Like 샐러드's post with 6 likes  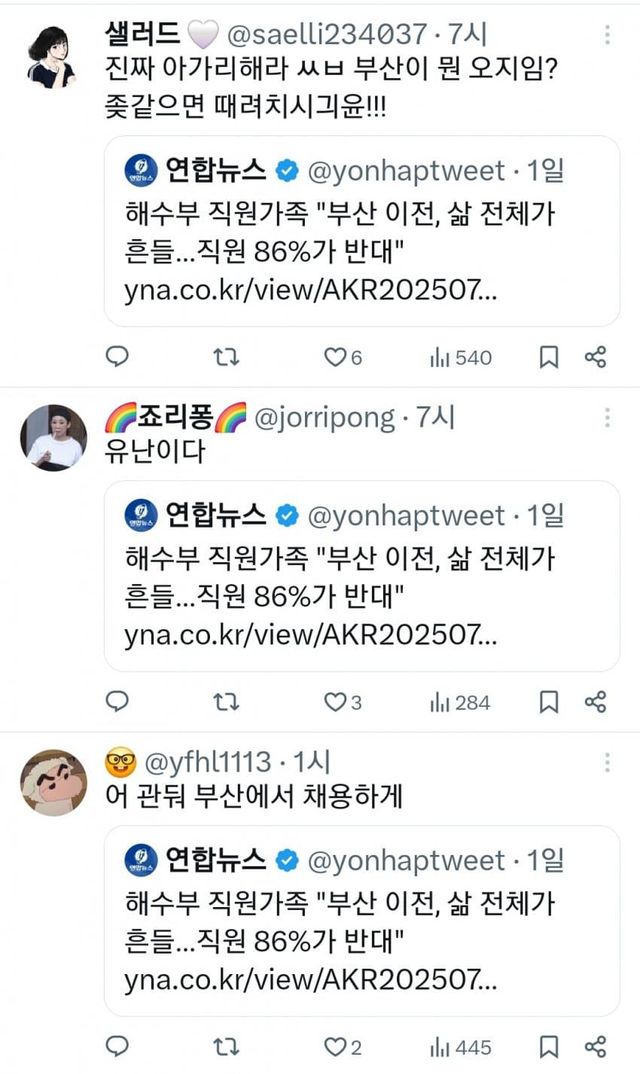click(335, 357)
